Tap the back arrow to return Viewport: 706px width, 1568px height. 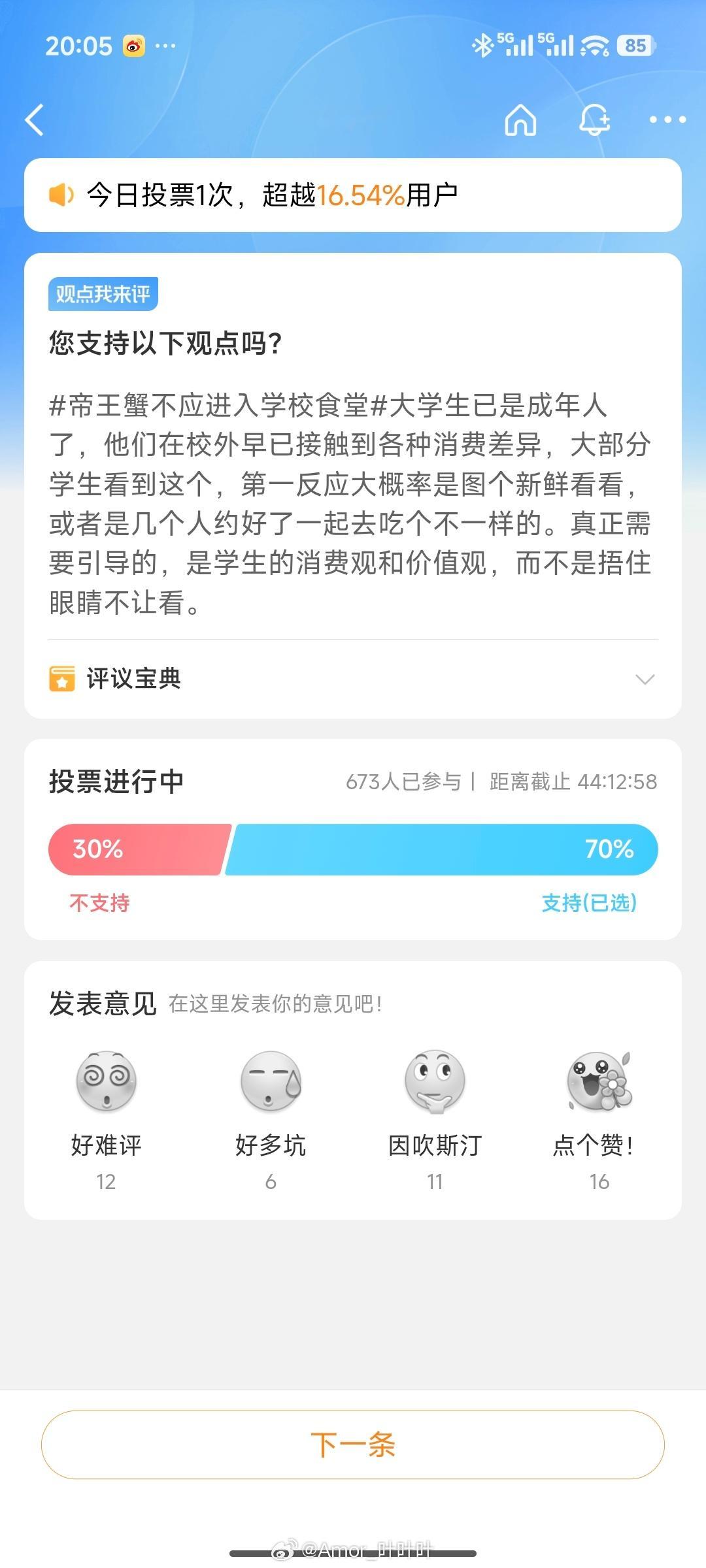34,120
